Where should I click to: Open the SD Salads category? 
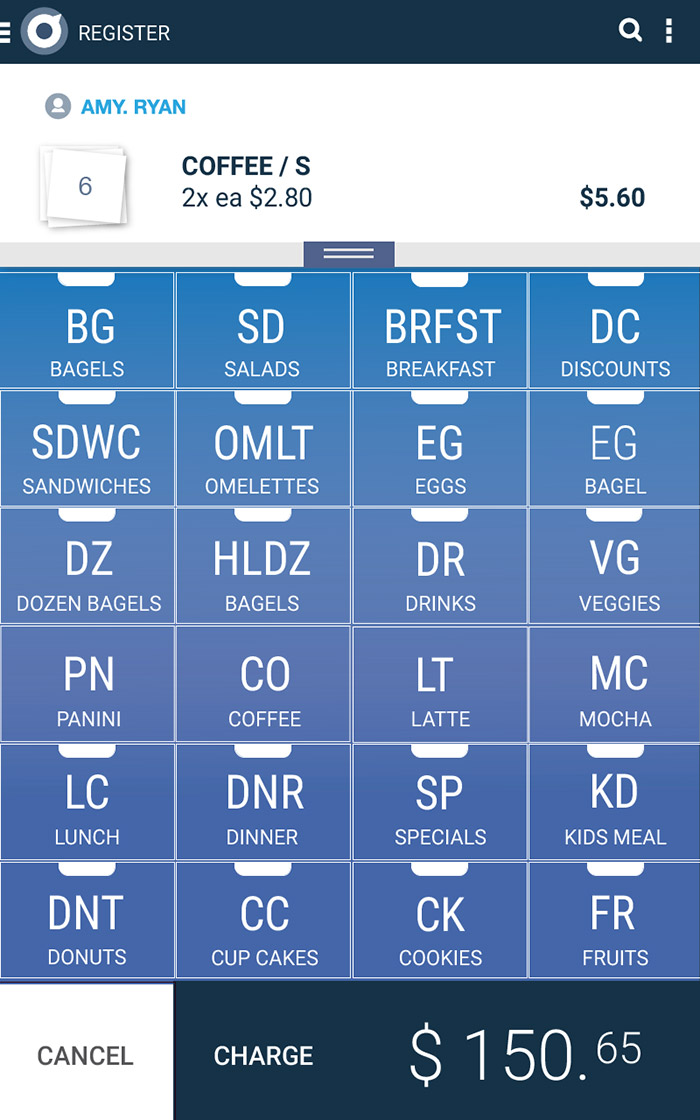(263, 331)
